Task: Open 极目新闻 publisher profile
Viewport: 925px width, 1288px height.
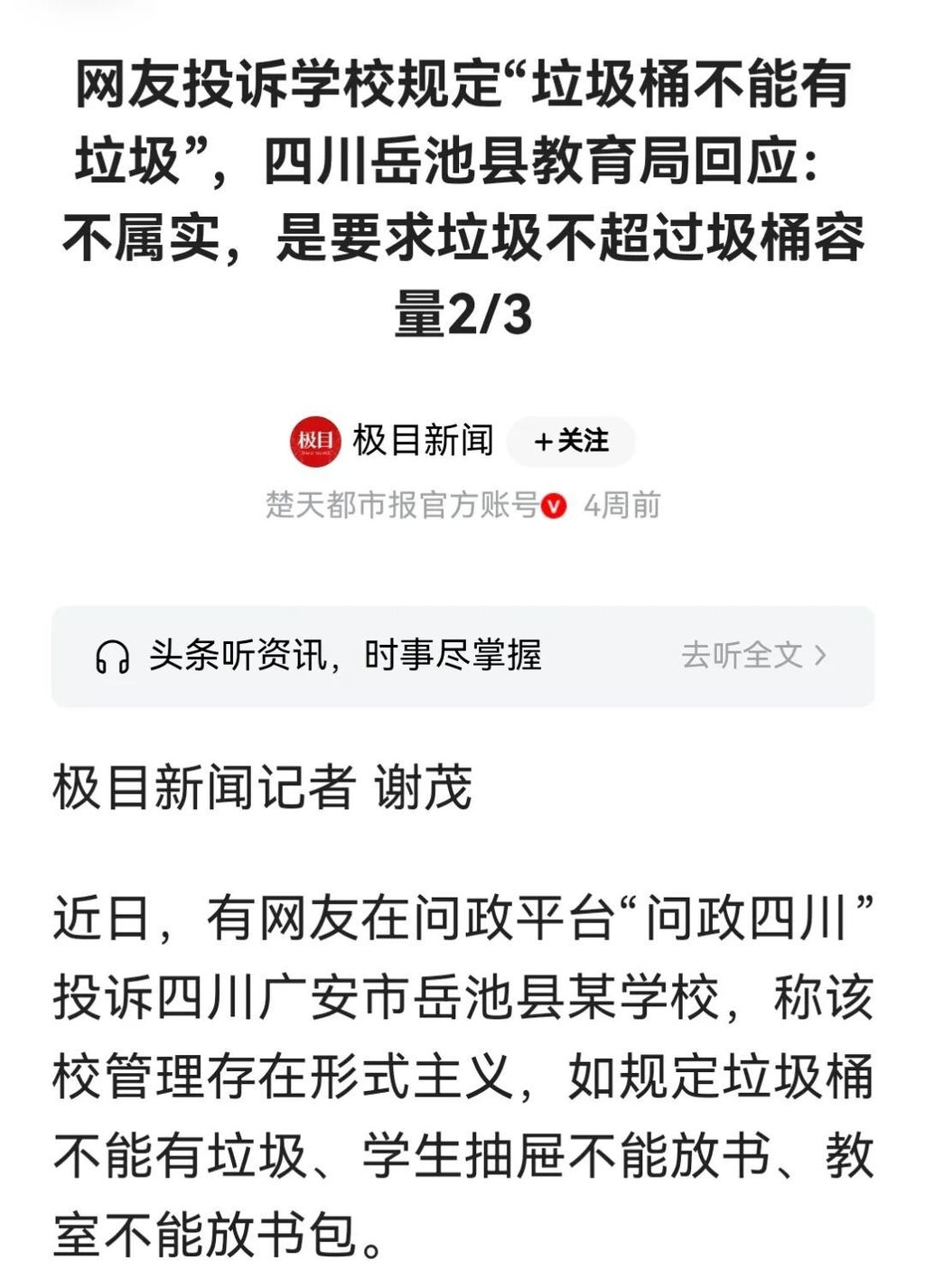Action: (x=422, y=441)
